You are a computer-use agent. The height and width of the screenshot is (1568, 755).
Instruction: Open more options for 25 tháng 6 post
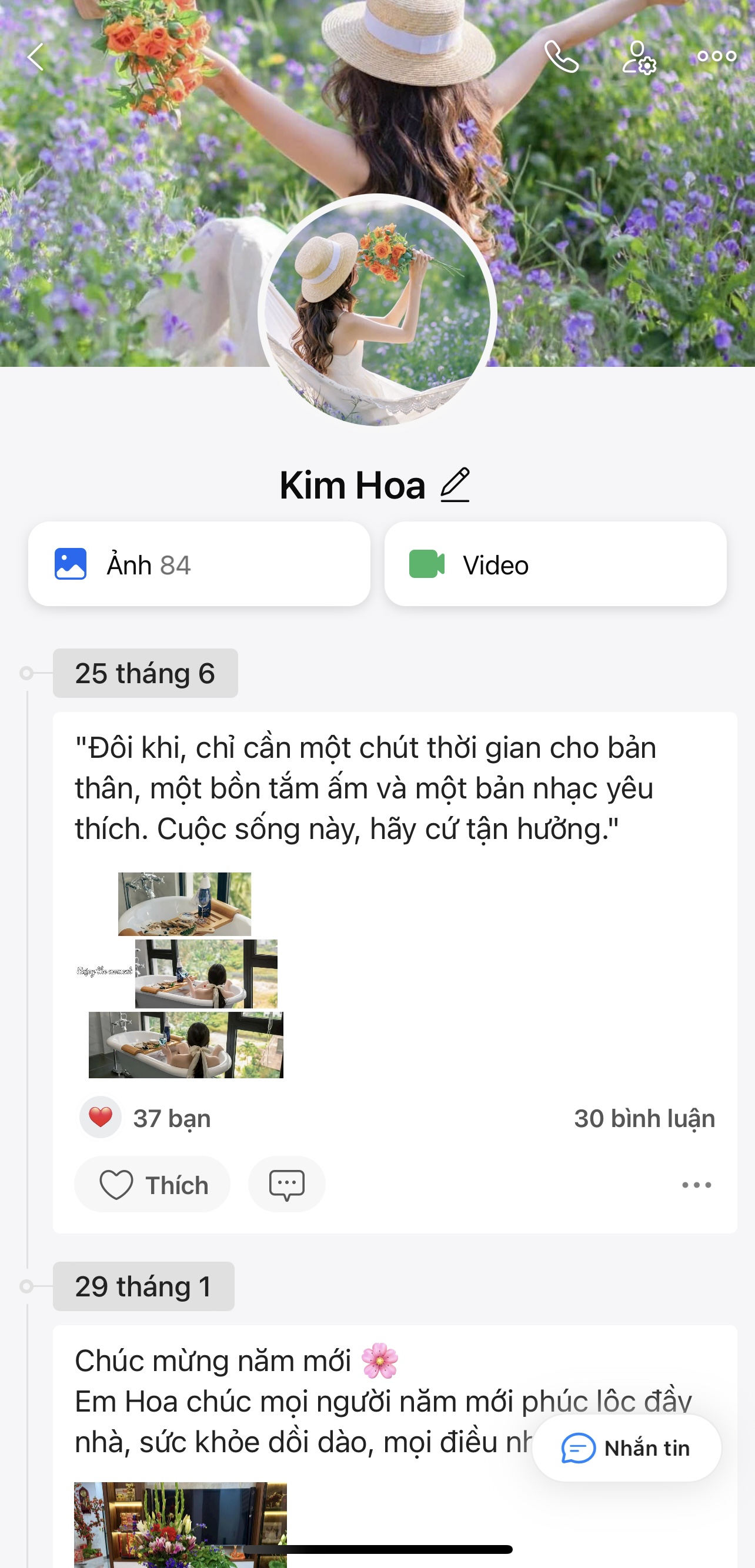click(697, 1185)
